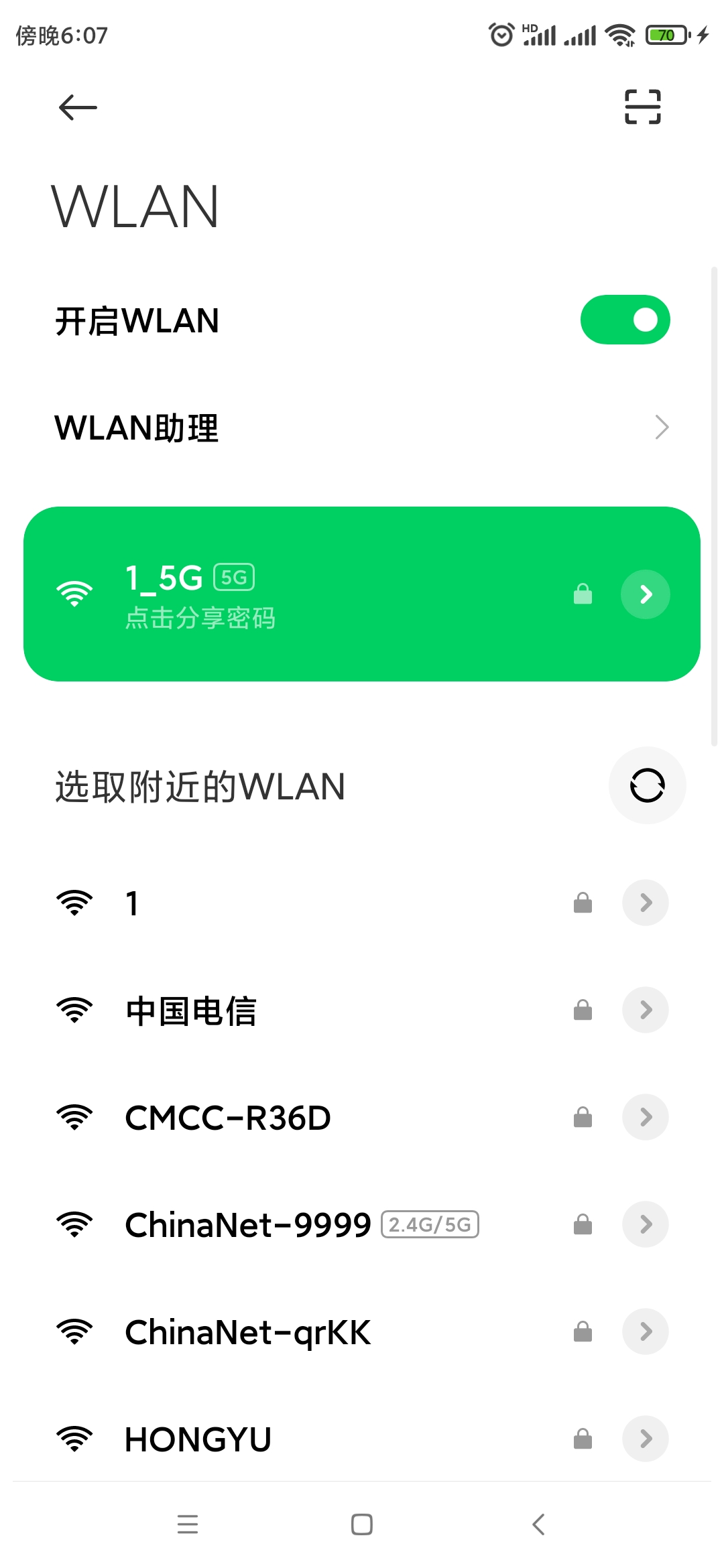Refresh the nearby WLAN list
This screenshot has height=1568, width=724.
click(x=647, y=785)
